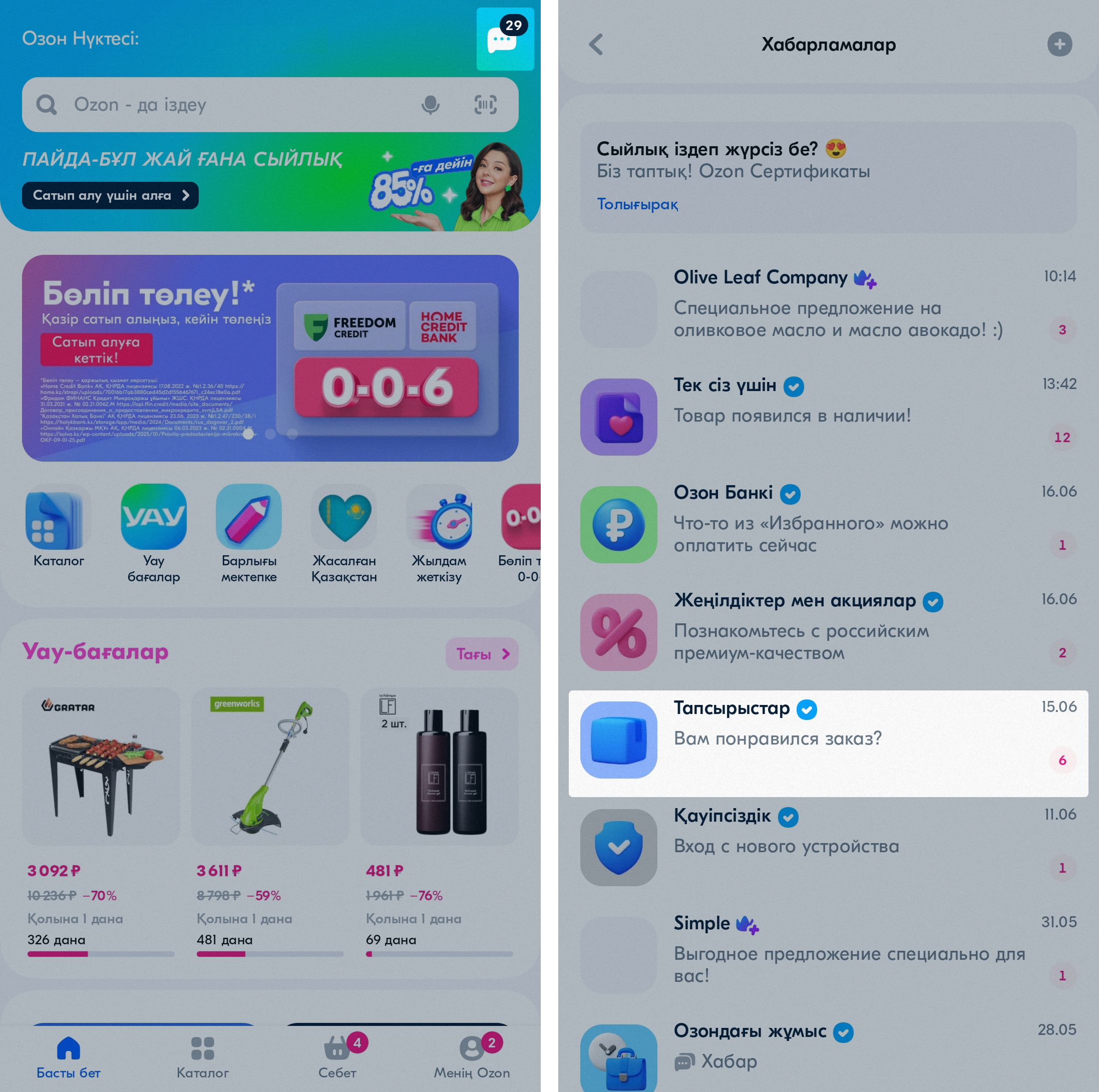Open the 'Yay бағалар' shortcut
The height and width of the screenshot is (1092, 1099).
point(154,518)
